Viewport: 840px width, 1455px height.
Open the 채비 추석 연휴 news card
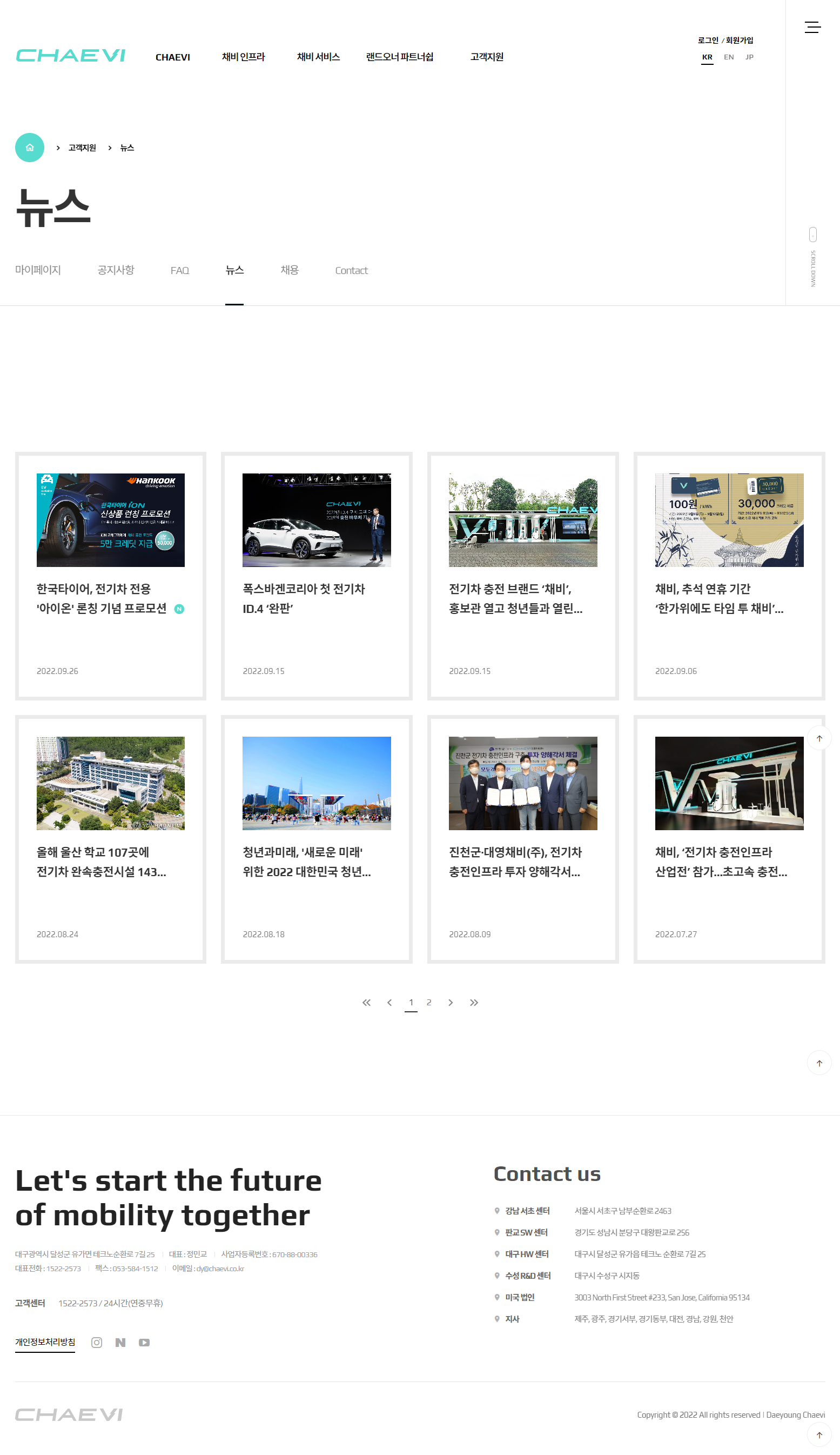point(729,576)
